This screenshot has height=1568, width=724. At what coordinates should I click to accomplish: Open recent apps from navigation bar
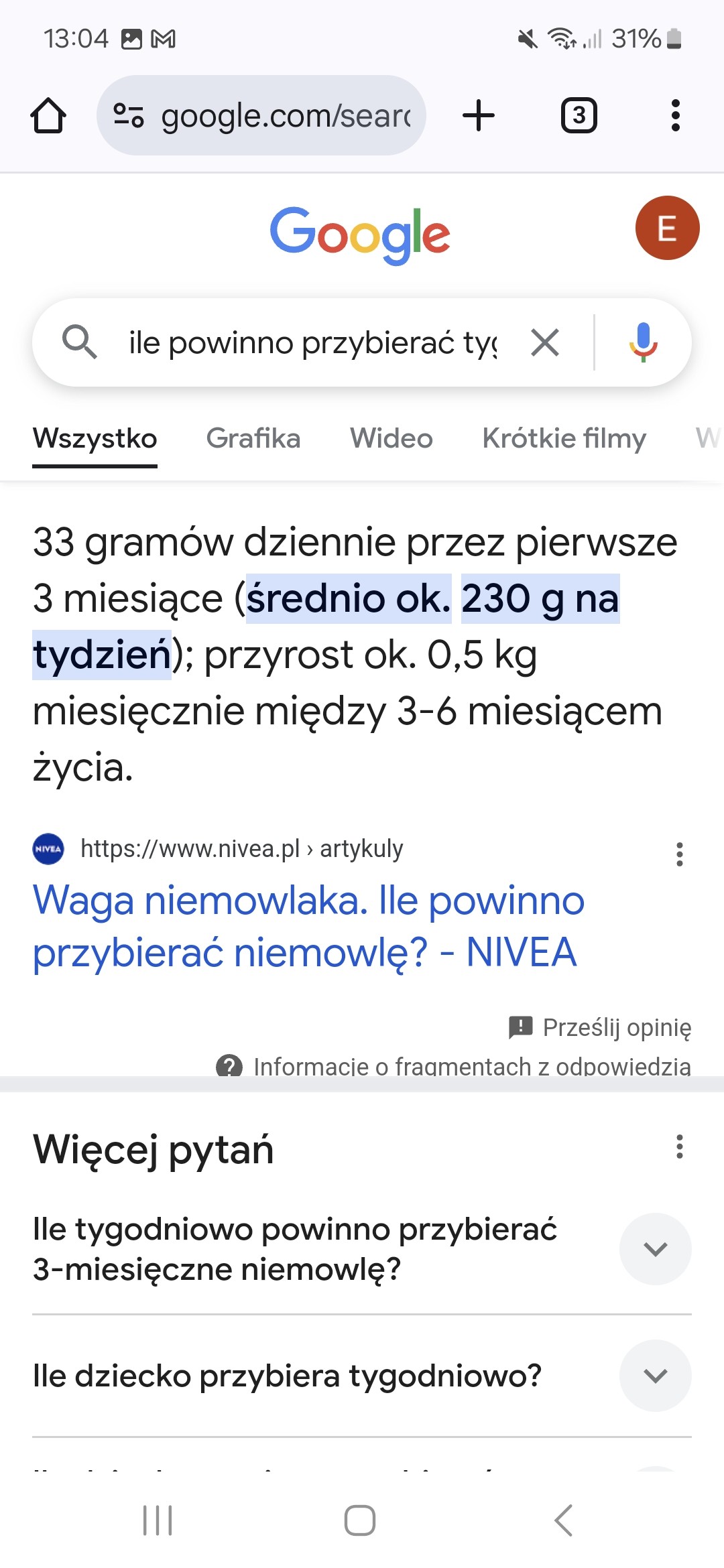pyautogui.click(x=158, y=1520)
